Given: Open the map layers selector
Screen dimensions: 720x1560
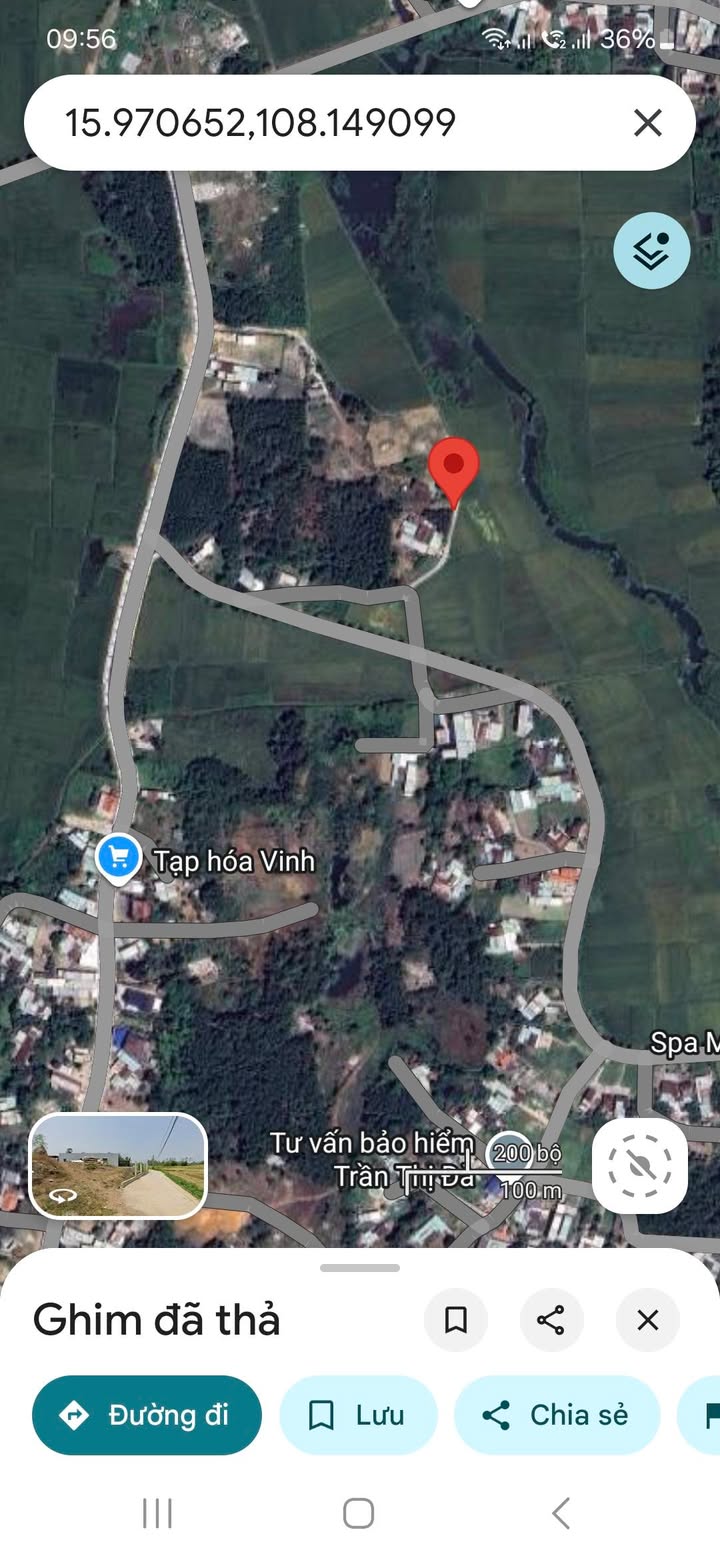Looking at the screenshot, I should (651, 250).
